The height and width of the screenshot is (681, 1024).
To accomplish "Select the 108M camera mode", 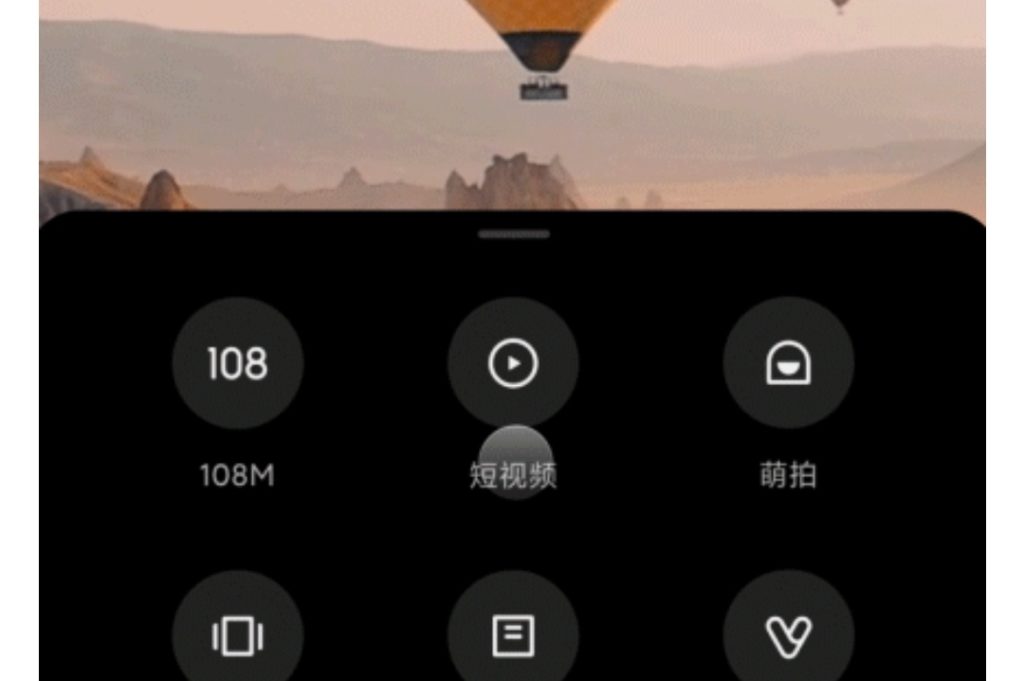I will pos(237,364).
